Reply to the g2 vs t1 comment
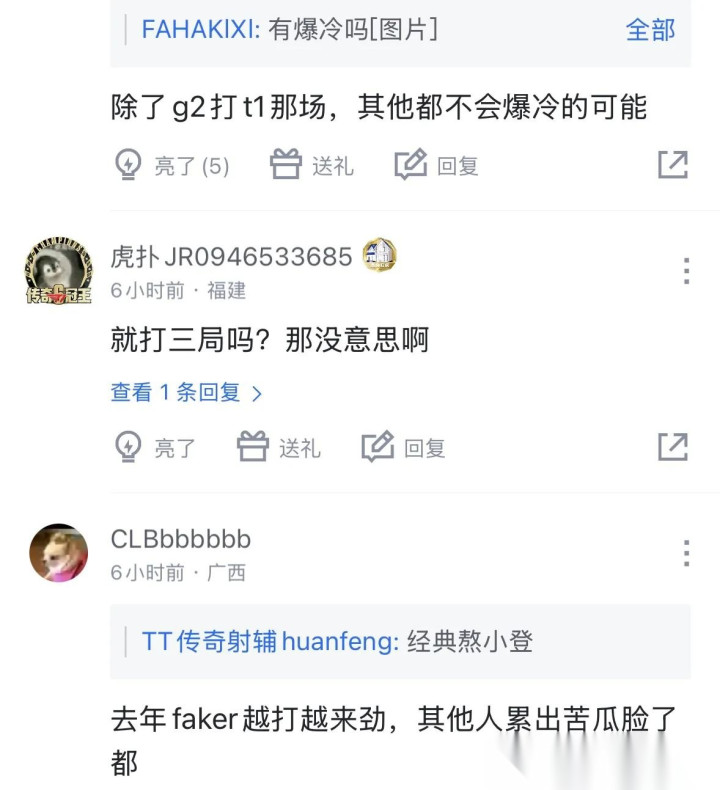Image resolution: width=720 pixels, height=790 pixels. (x=437, y=166)
